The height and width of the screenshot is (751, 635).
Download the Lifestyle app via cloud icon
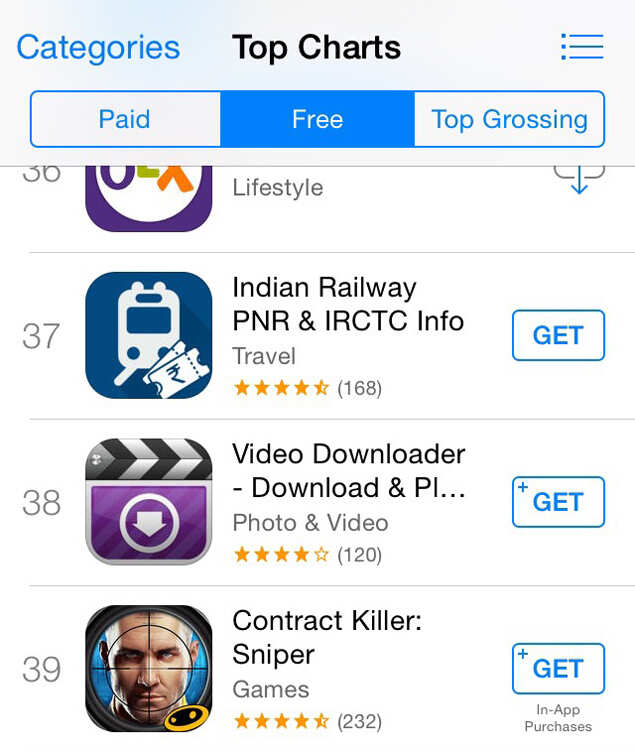(579, 180)
